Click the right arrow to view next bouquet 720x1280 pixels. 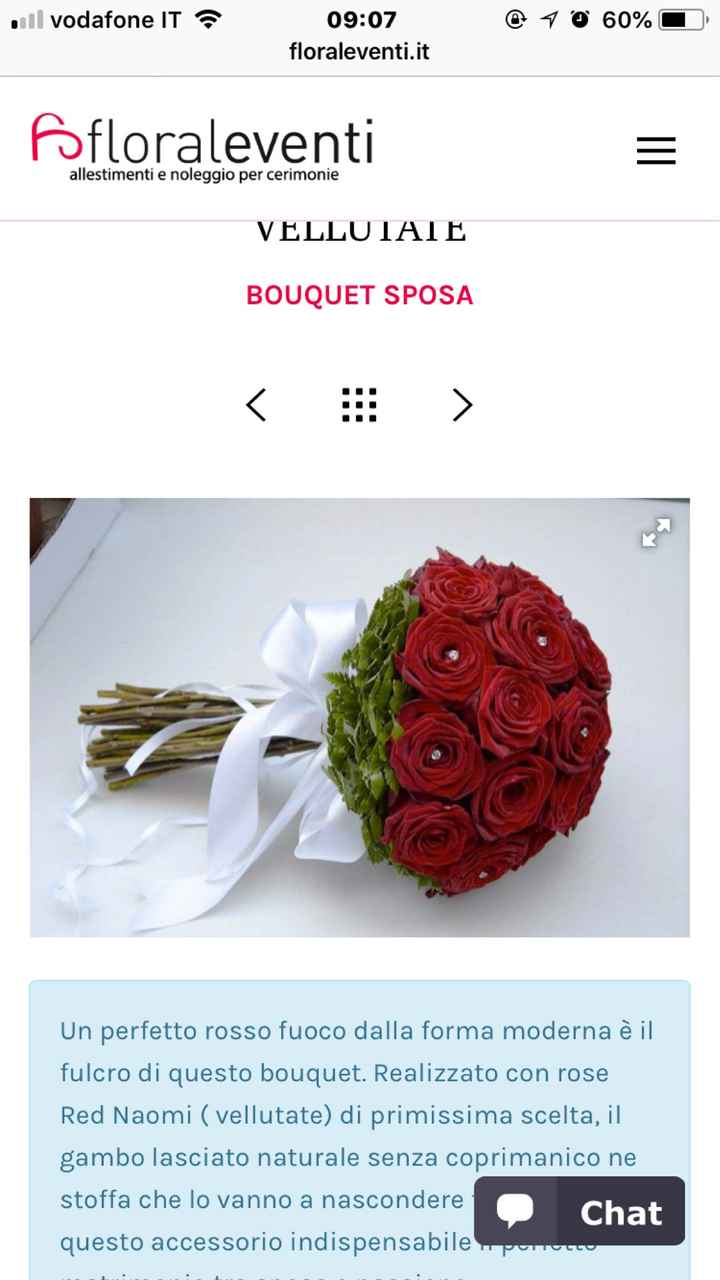462,404
